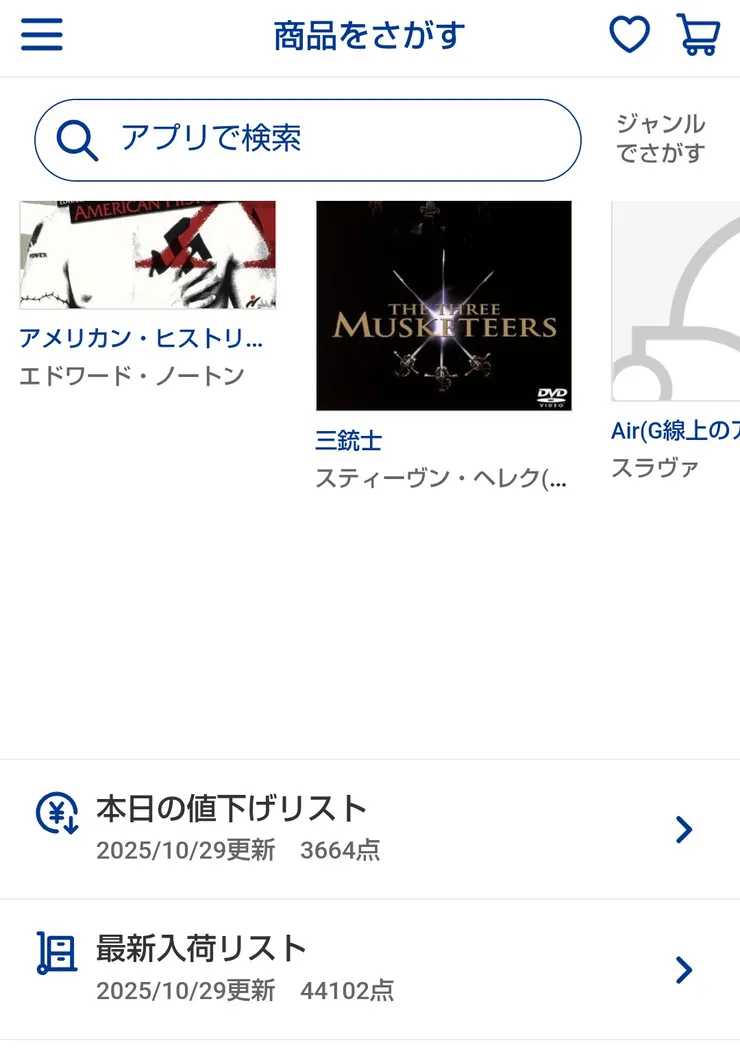
Task: Click the American History X cover image
Action: click(x=147, y=255)
